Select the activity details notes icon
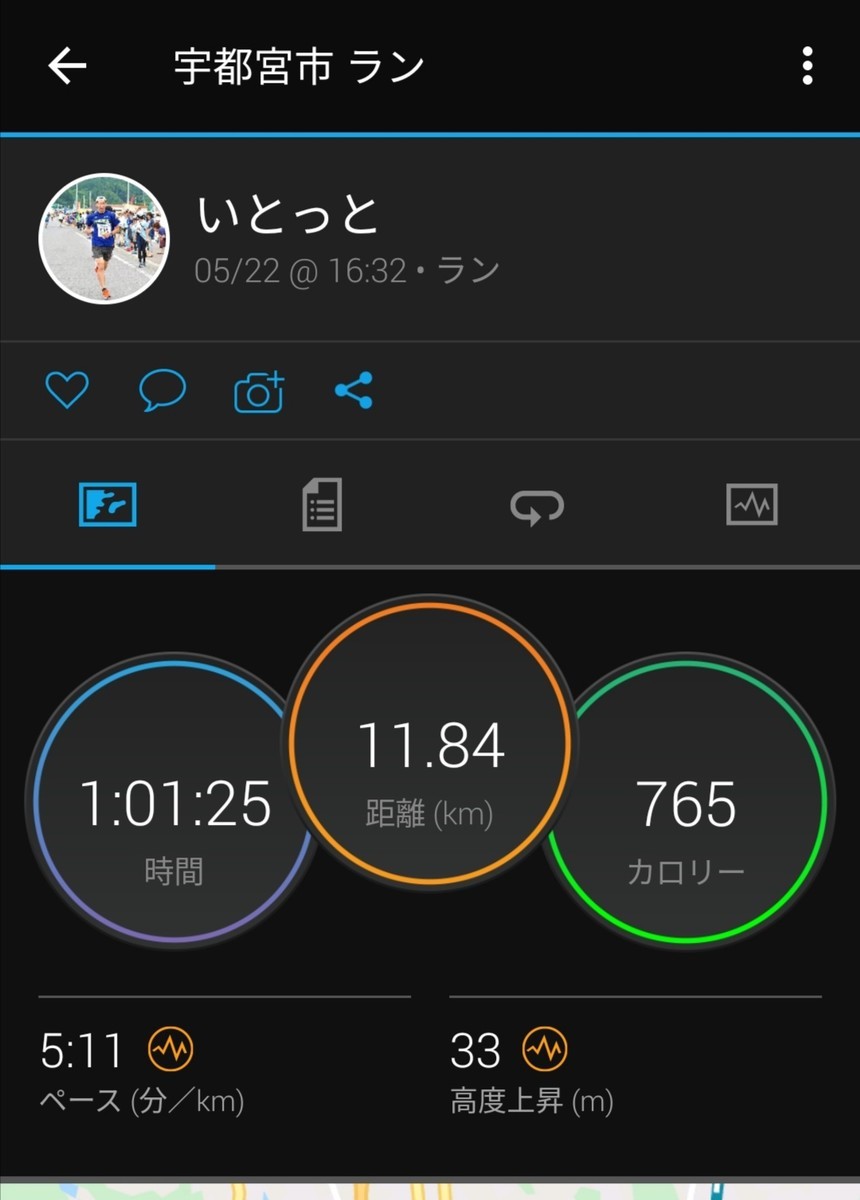Image resolution: width=860 pixels, height=1200 pixels. (322, 505)
